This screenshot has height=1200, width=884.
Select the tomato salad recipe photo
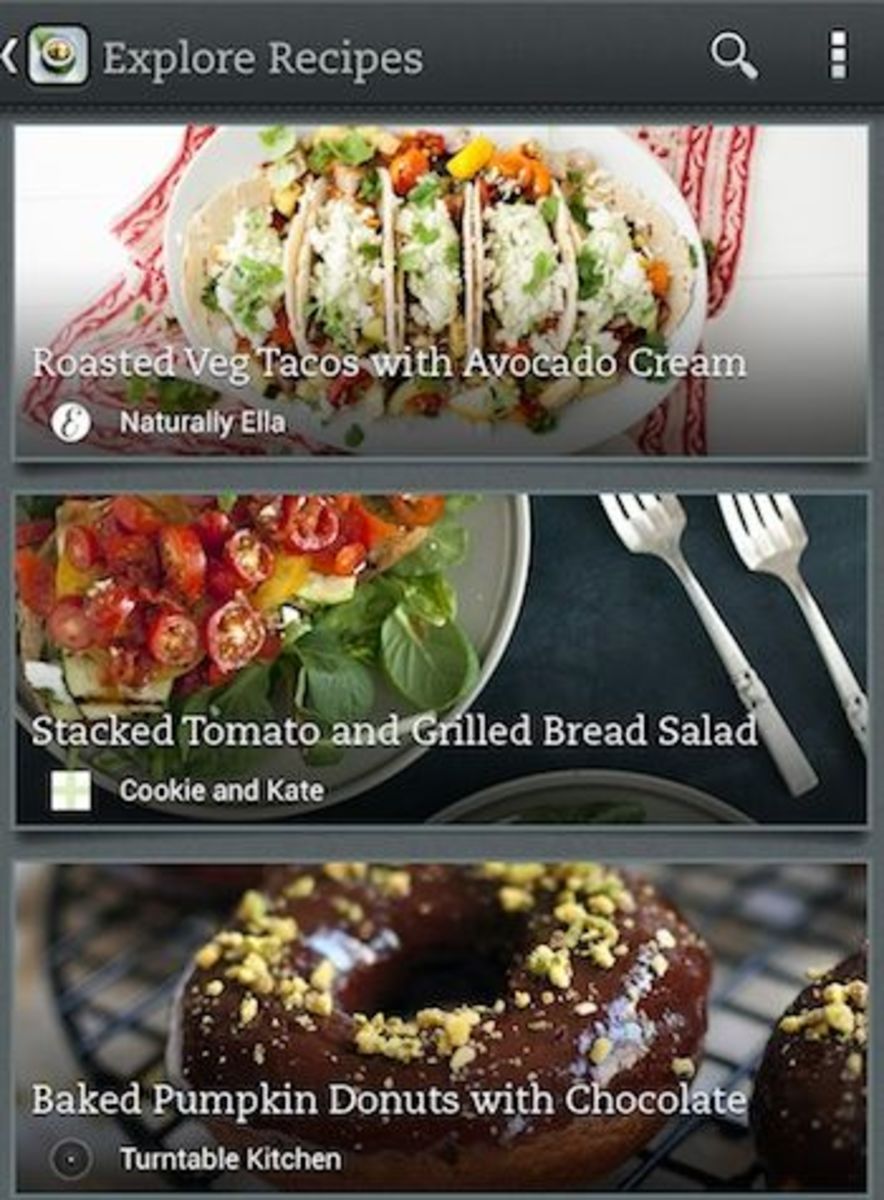(440, 600)
